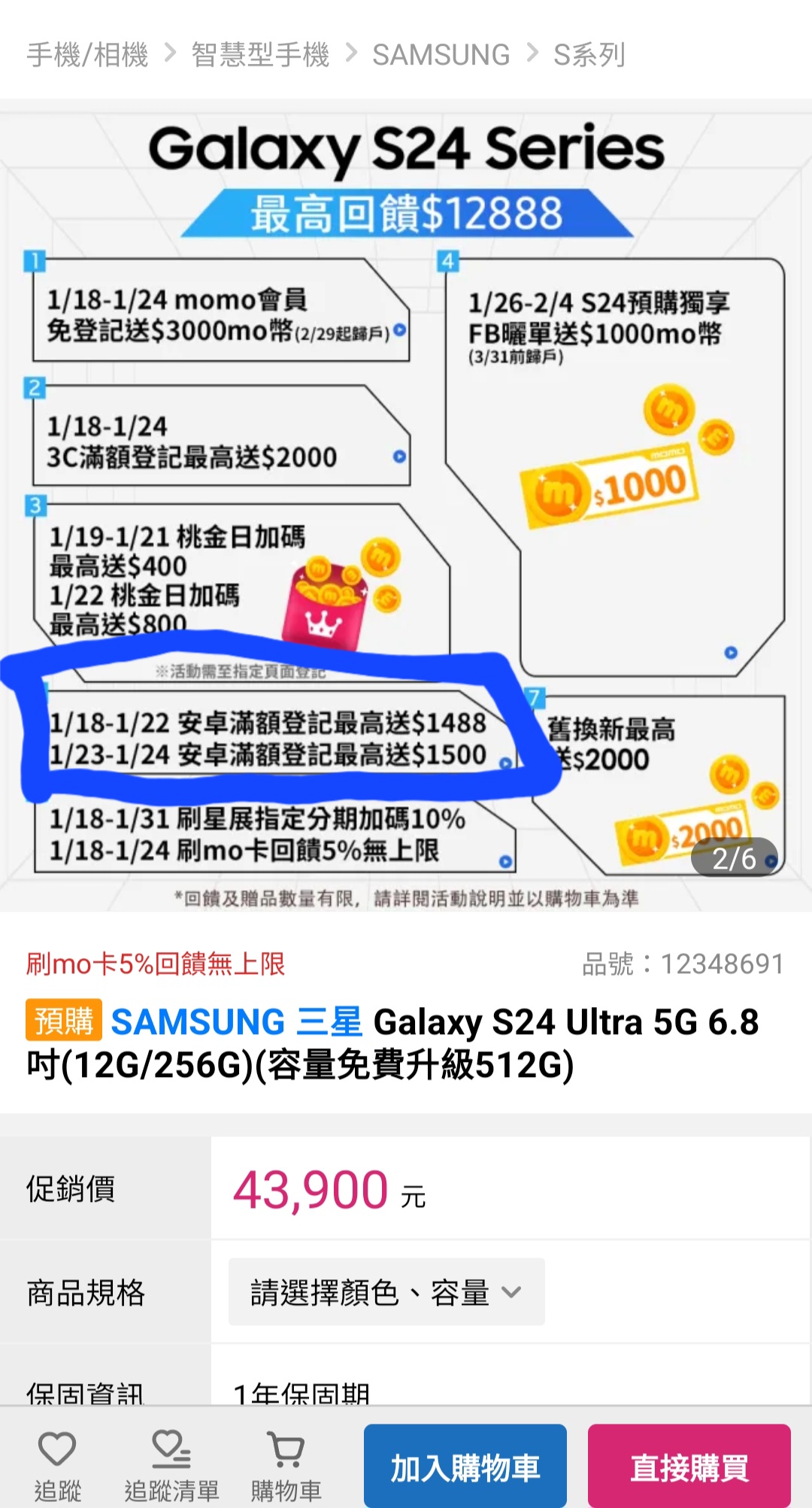Open the SAMSUNG breadcrumb link
This screenshot has width=812, height=1508.
(x=441, y=55)
